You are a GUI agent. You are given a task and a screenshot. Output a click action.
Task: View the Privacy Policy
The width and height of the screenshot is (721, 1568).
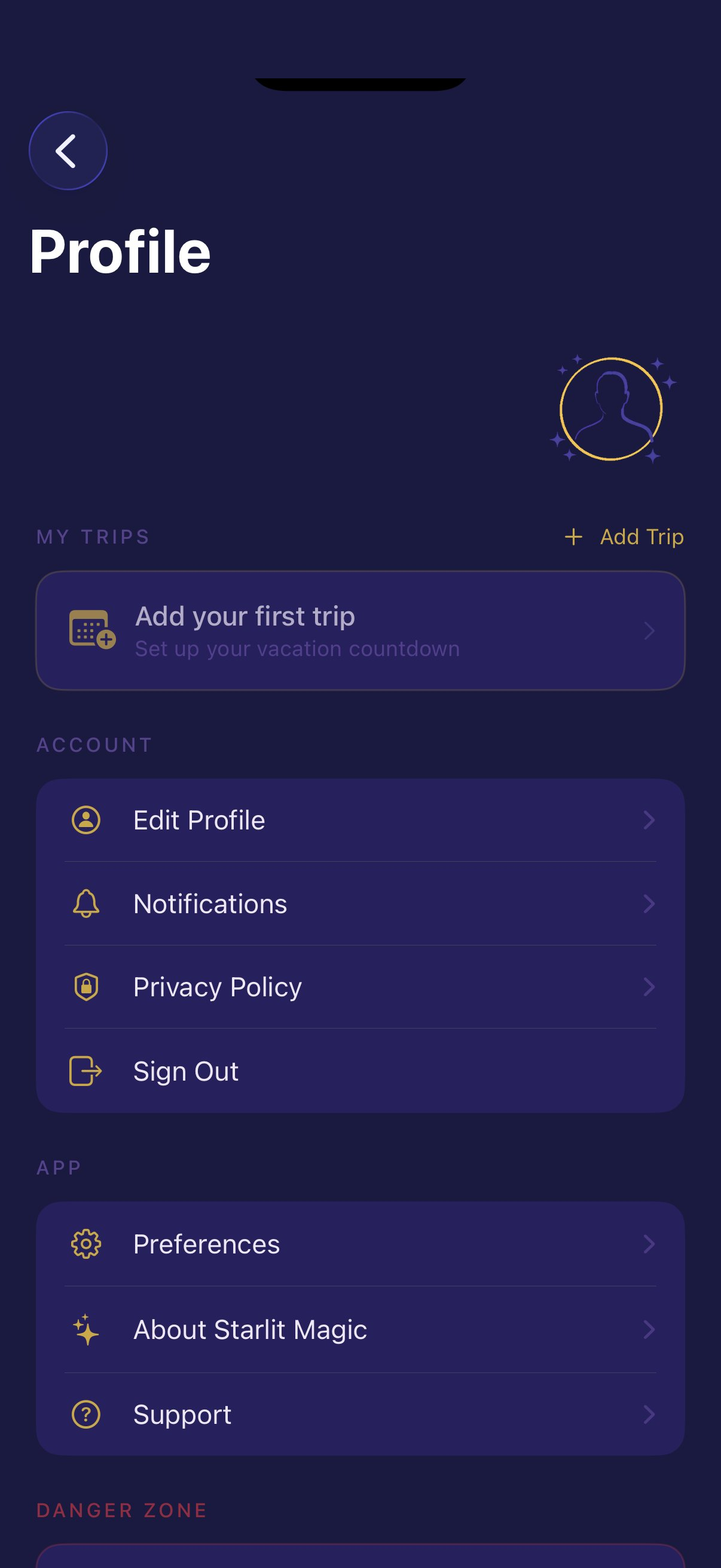click(360, 987)
